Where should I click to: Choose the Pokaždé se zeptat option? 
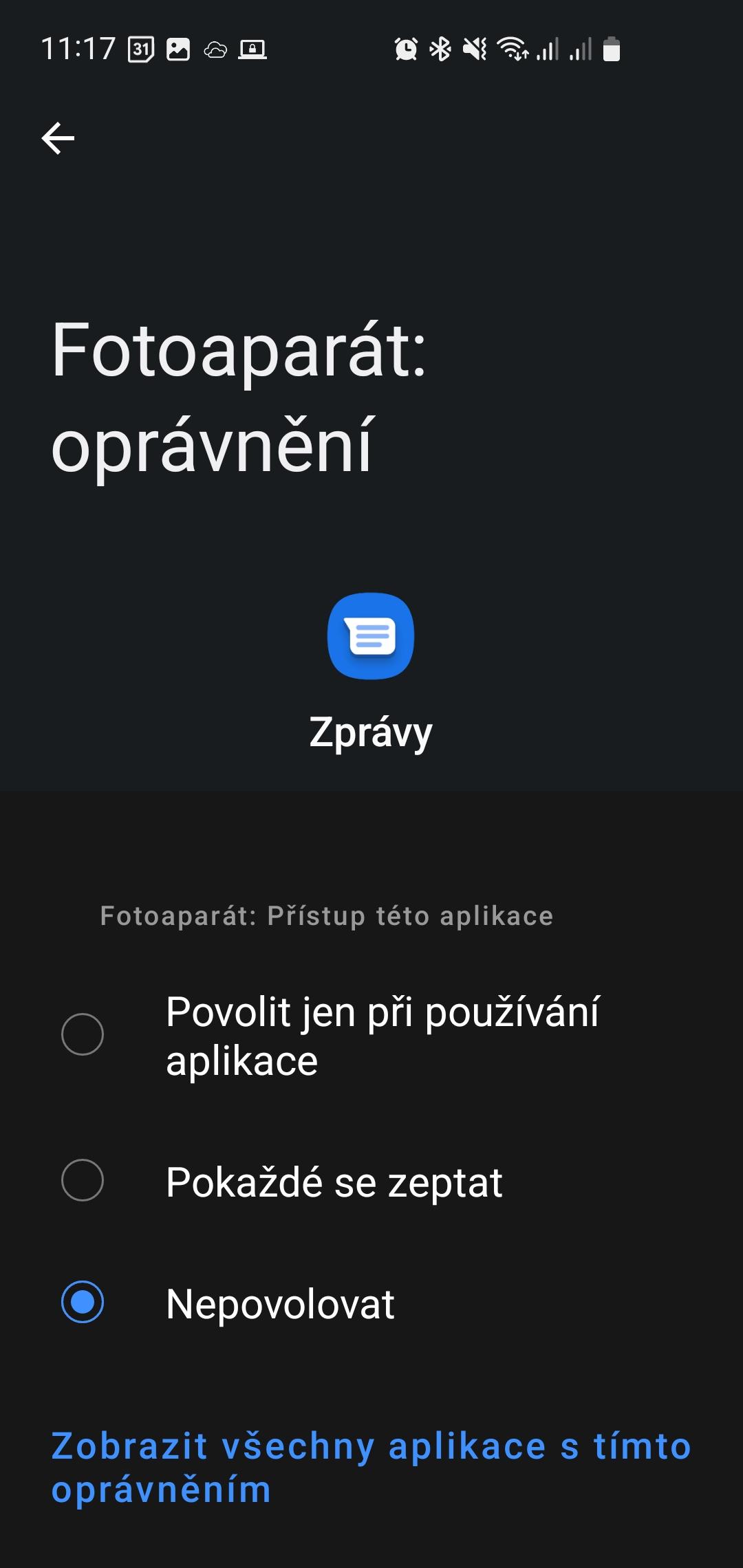[x=371, y=1182]
